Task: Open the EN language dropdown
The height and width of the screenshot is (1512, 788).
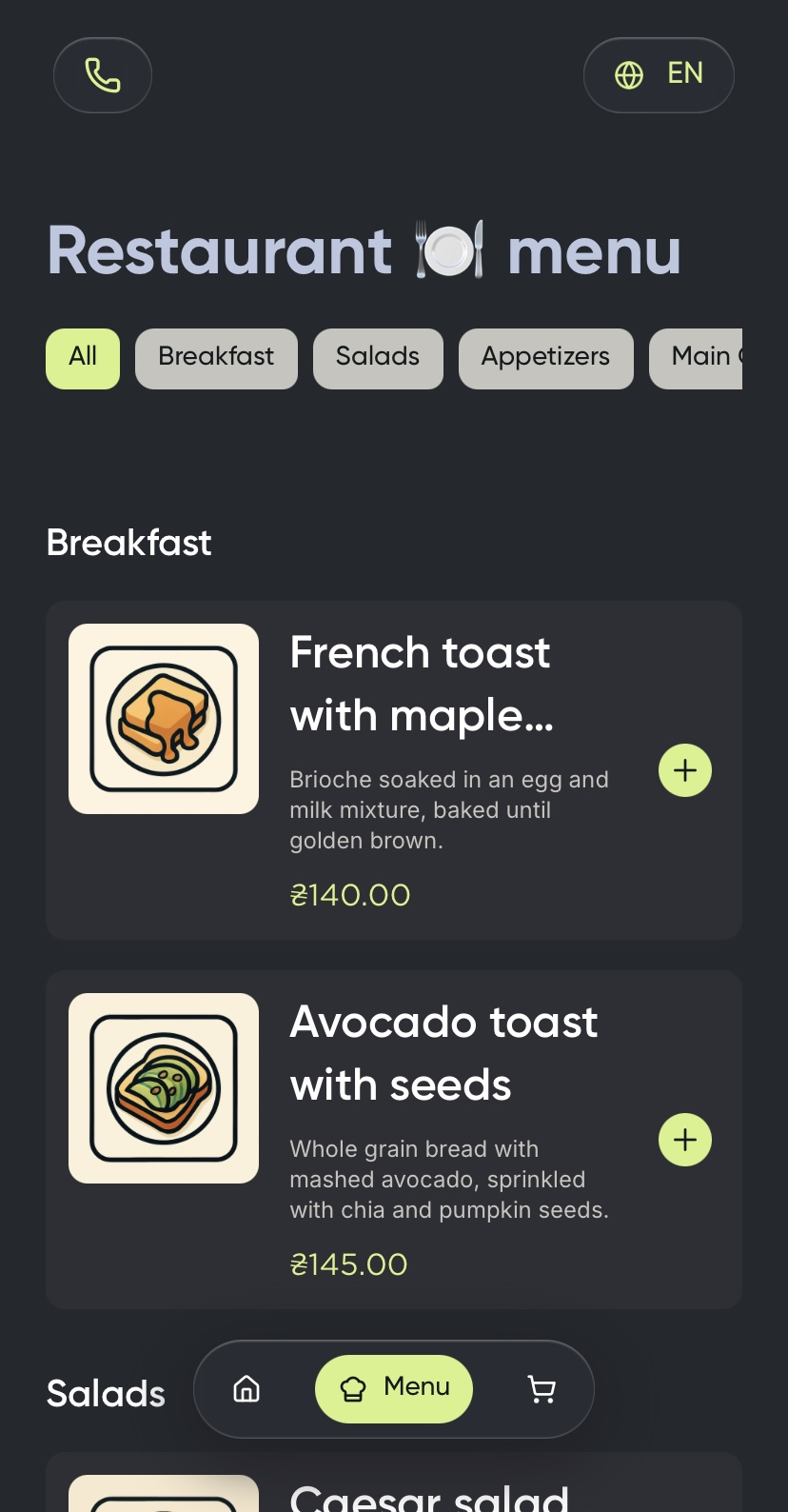Action: (684, 75)
